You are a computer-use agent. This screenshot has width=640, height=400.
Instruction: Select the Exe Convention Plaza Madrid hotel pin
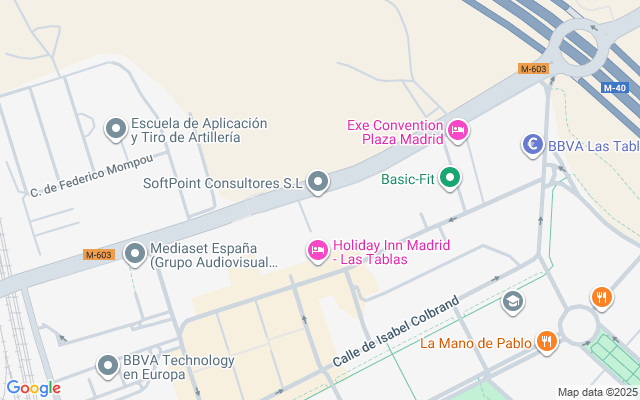click(x=458, y=130)
